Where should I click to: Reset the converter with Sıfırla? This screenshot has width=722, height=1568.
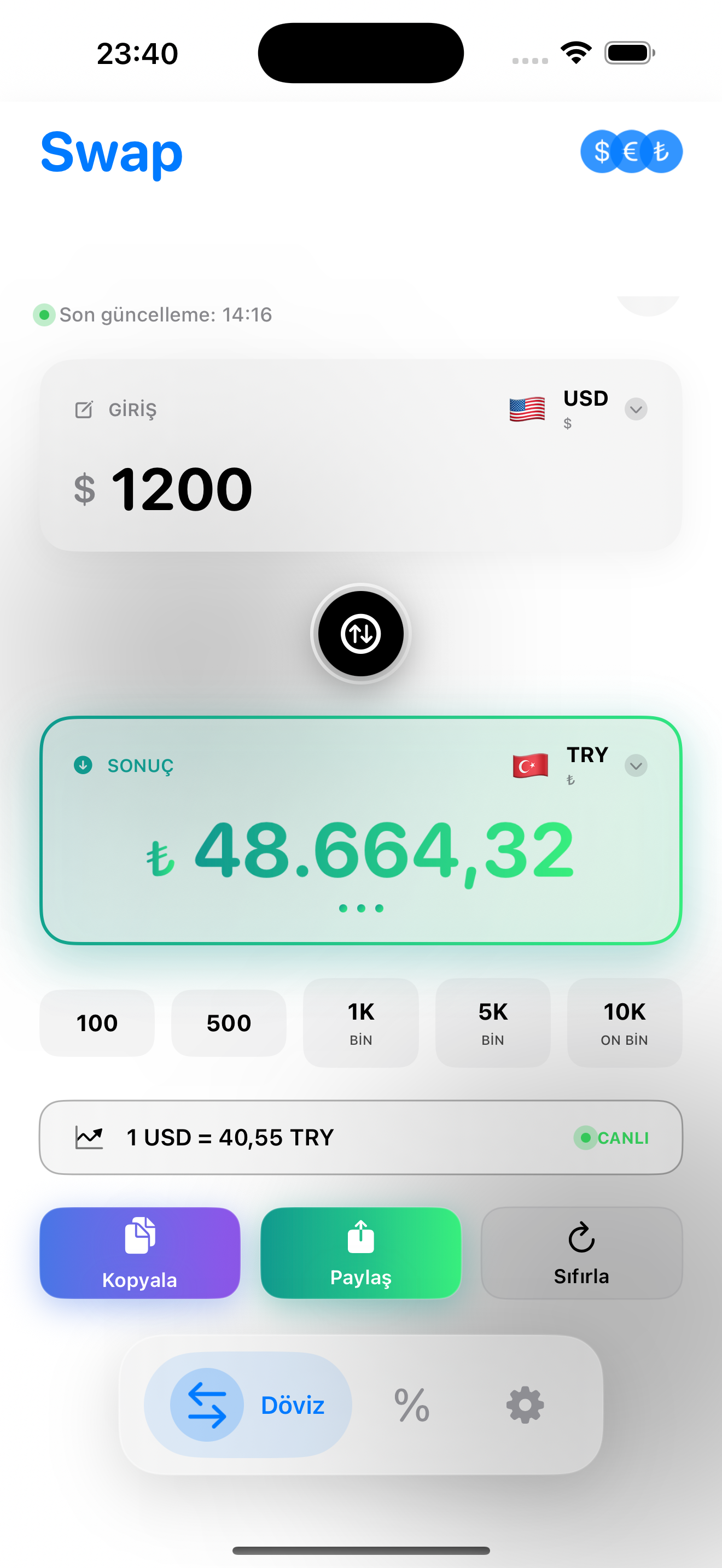[x=581, y=1253]
